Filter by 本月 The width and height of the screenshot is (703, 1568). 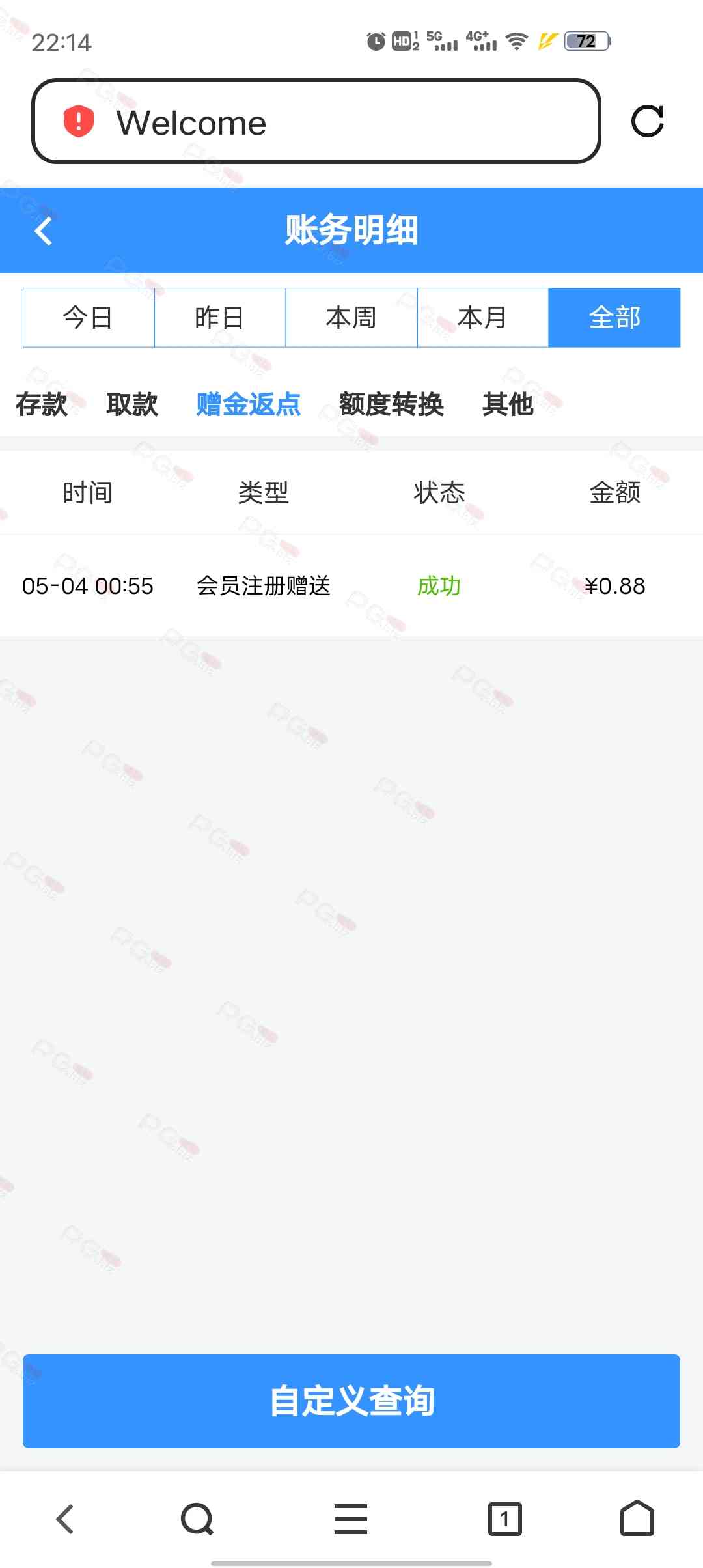483,318
